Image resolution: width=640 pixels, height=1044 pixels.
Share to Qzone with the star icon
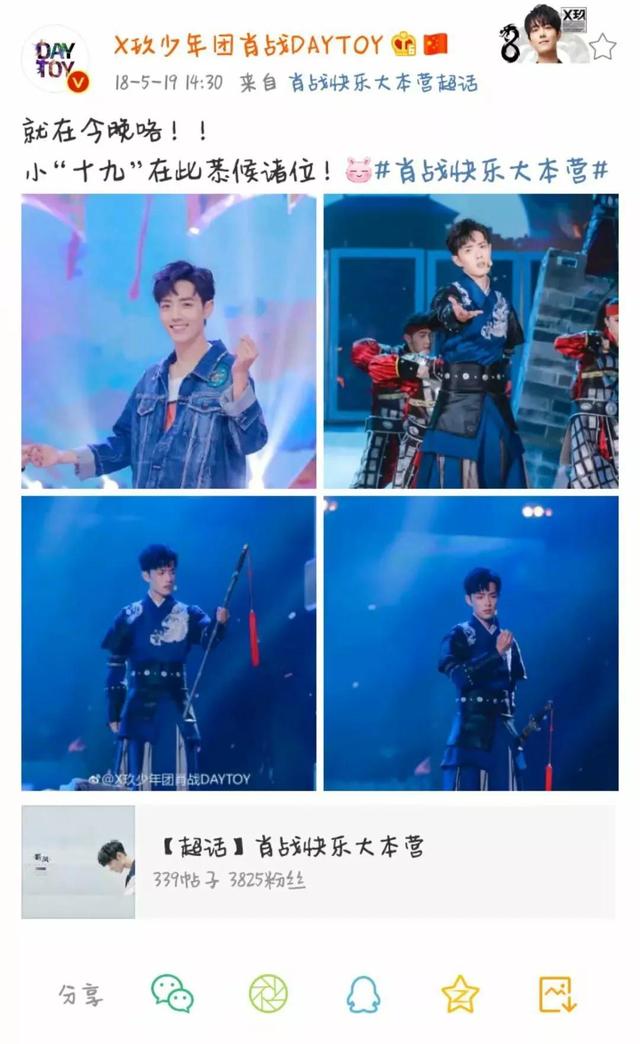(x=460, y=993)
